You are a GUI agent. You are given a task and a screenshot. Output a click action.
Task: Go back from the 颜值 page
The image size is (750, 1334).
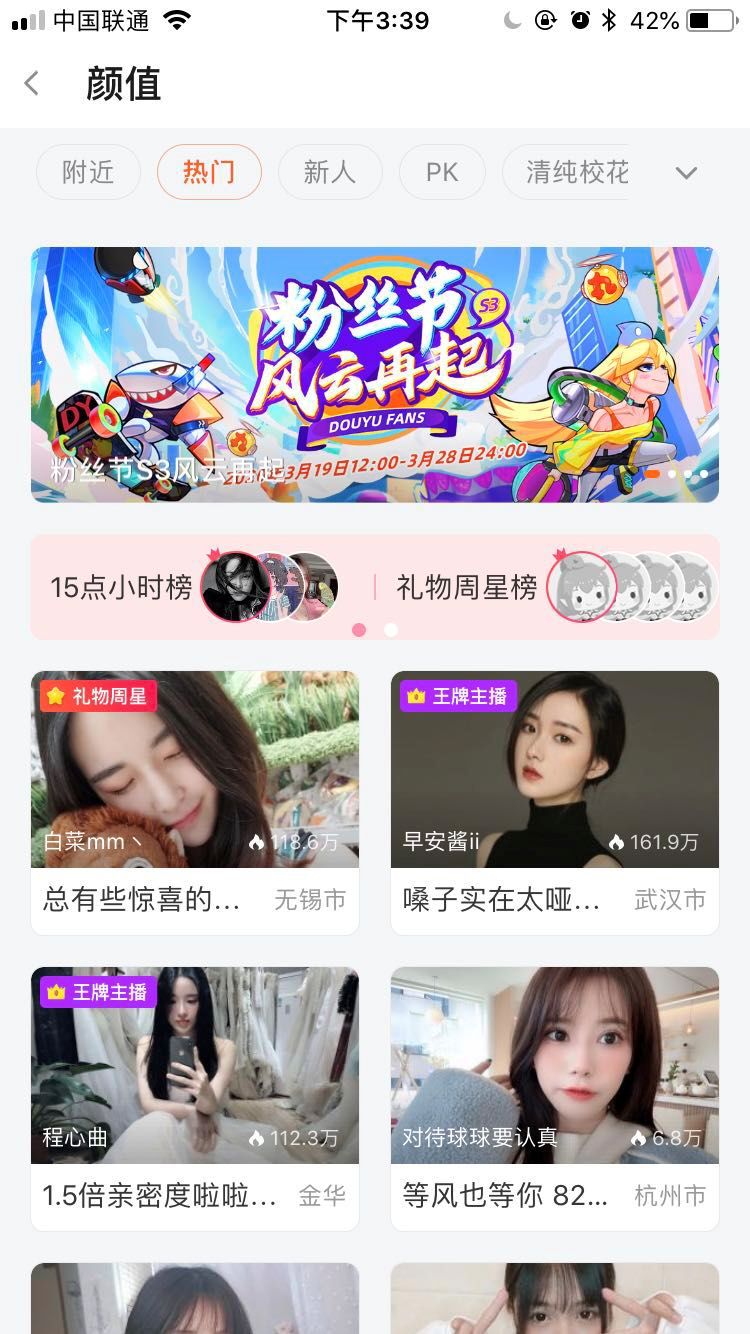pos(32,84)
